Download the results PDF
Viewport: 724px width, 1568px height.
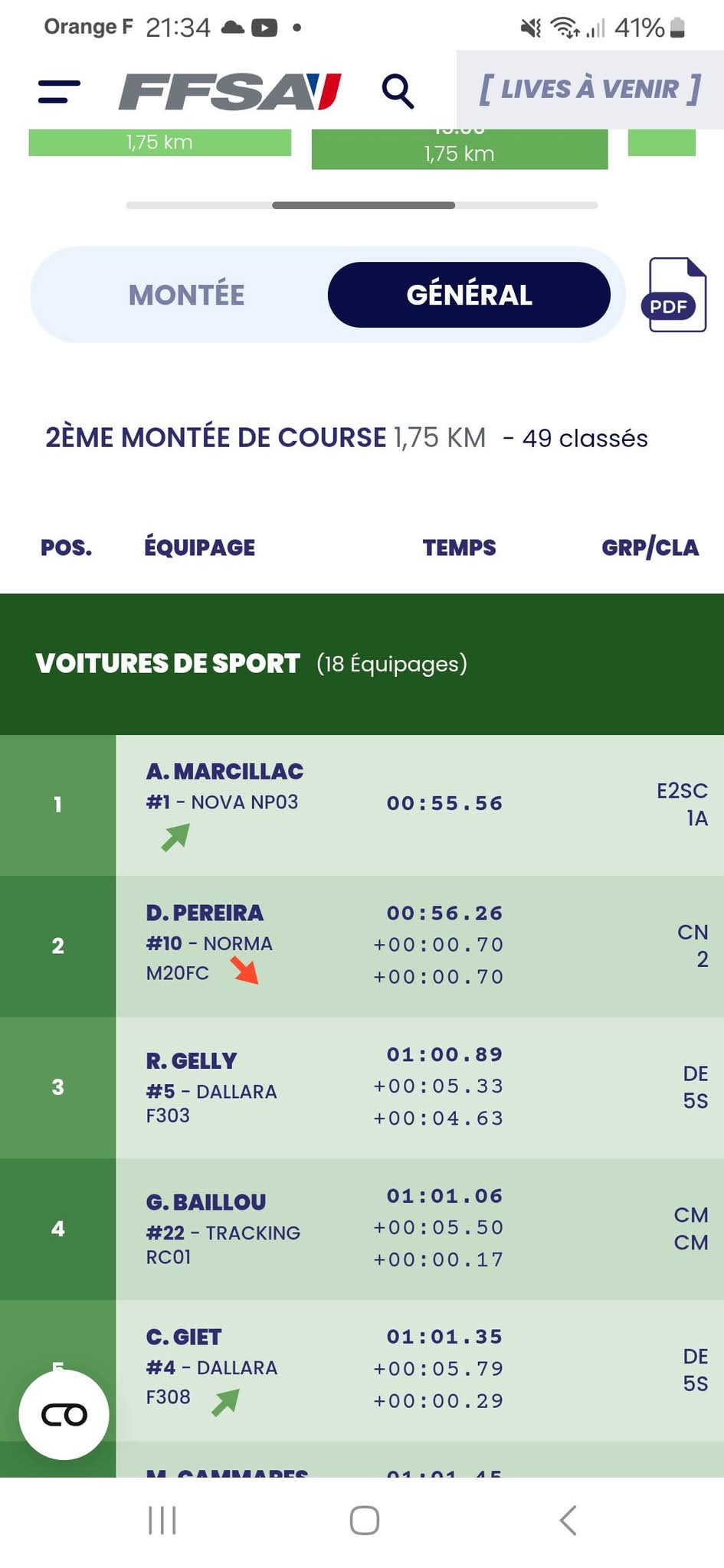pos(674,296)
